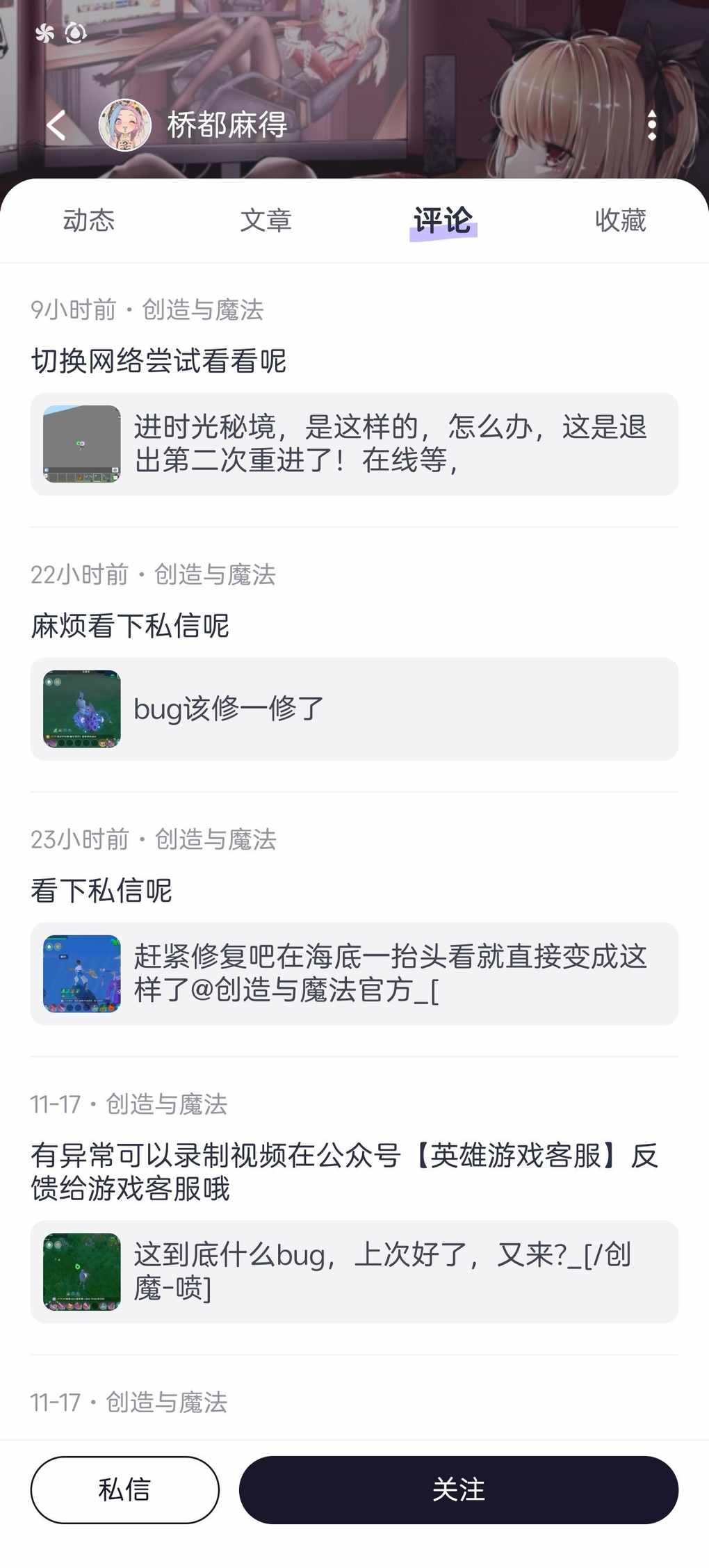Viewport: 709px width, 1568px height.
Task: Open the comment 切换网络尝试看看呢
Action: click(158, 361)
